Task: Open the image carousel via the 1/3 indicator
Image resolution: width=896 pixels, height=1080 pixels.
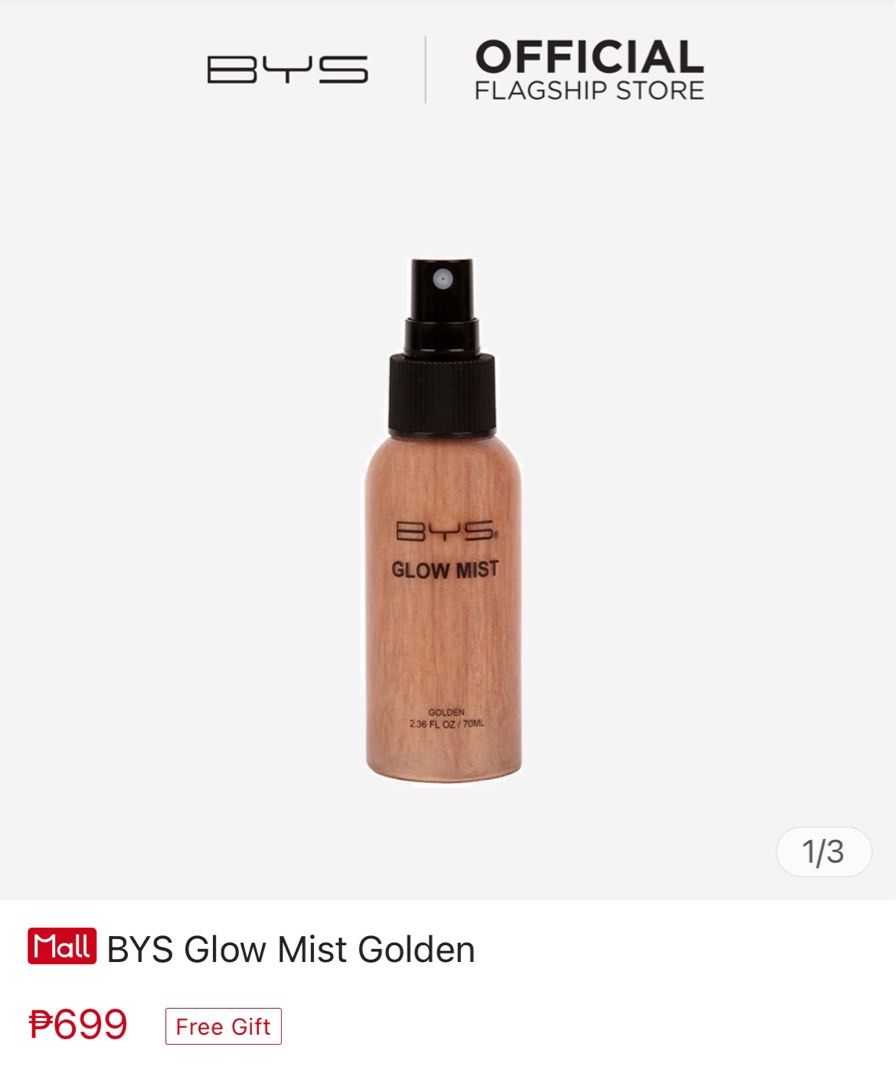Action: [826, 849]
